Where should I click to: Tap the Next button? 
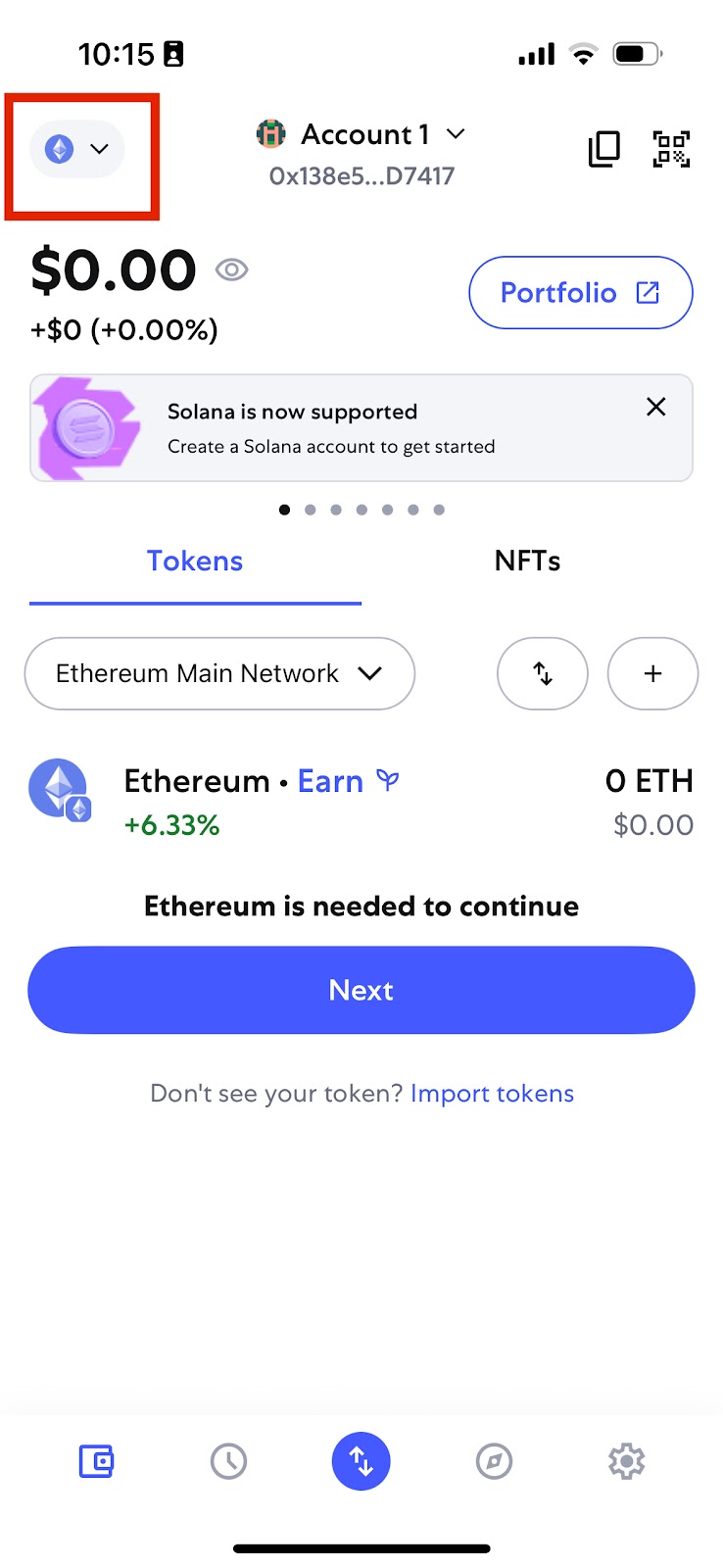point(361,990)
